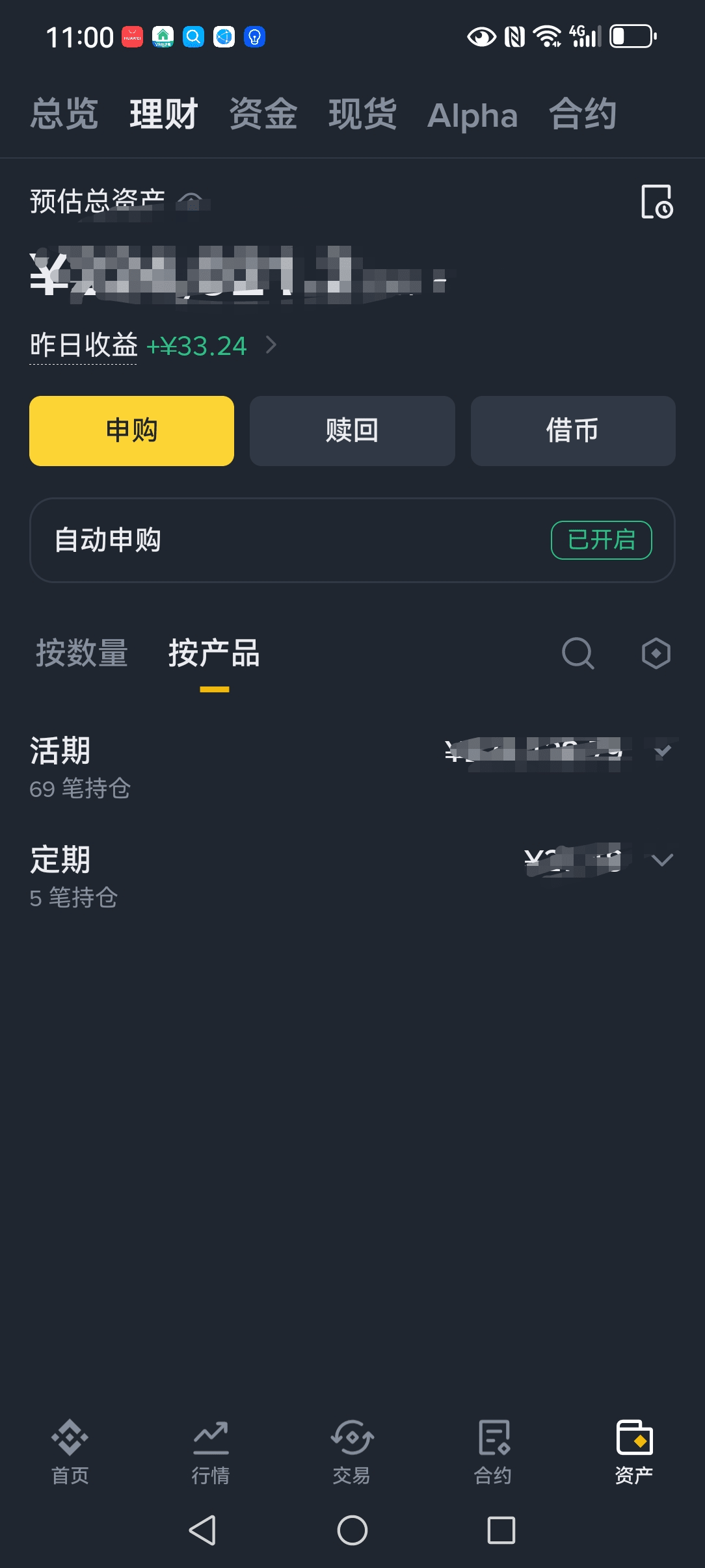Tap the 赎回 button
Screen dimensions: 705x1568
[x=352, y=430]
